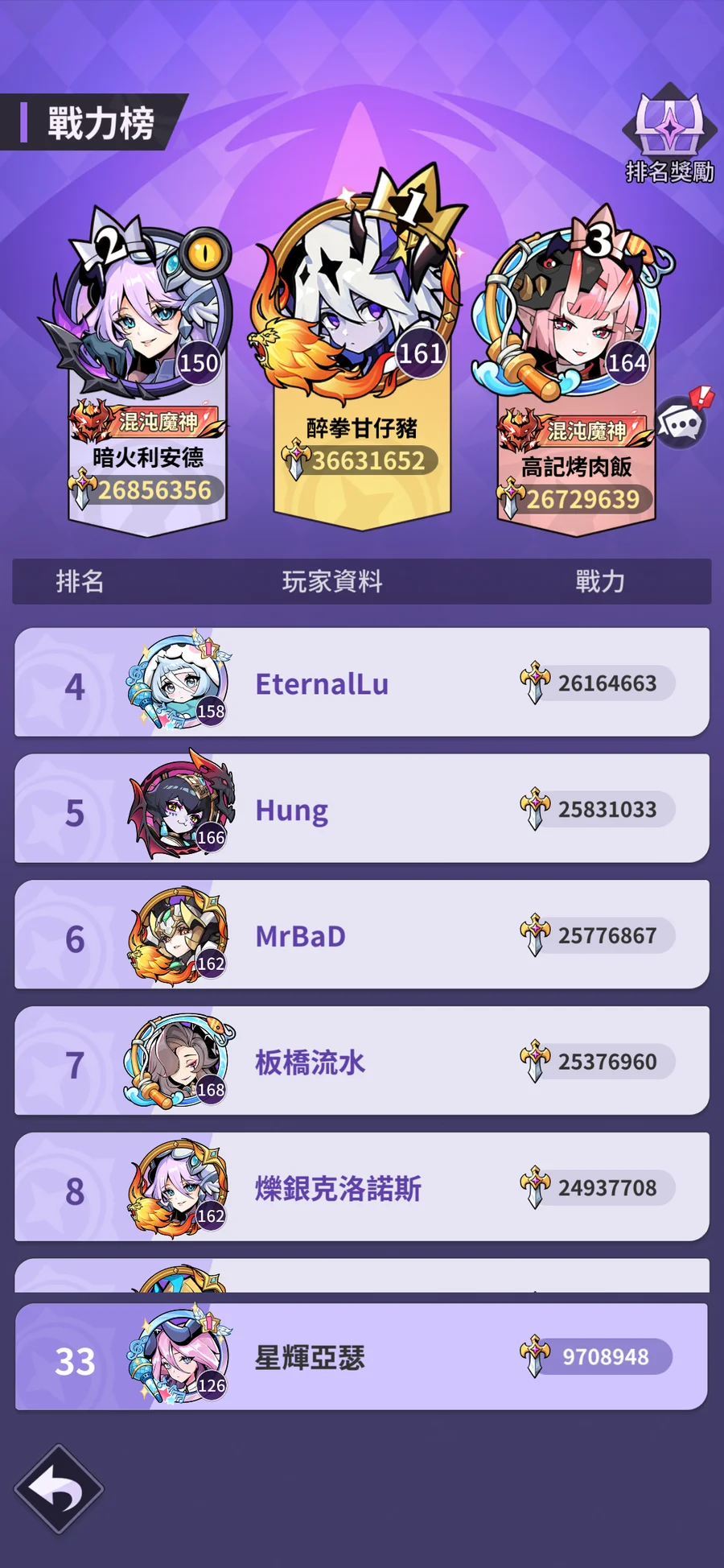Open 爍銀克洛諾斯's player row
This screenshot has width=724, height=1568.
point(362,1187)
